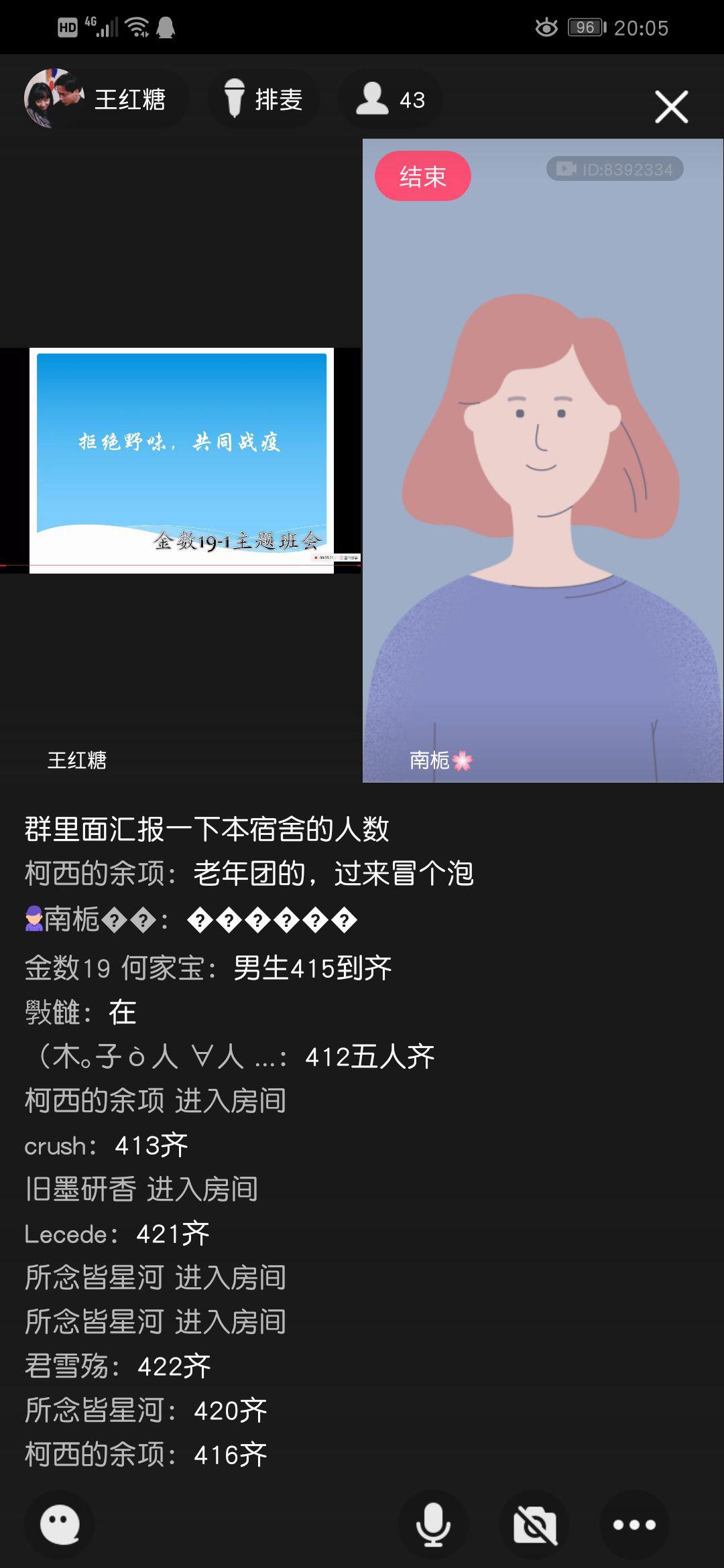Join the mic queue via 排麦
Screen dimensions: 724x1568
(x=263, y=99)
